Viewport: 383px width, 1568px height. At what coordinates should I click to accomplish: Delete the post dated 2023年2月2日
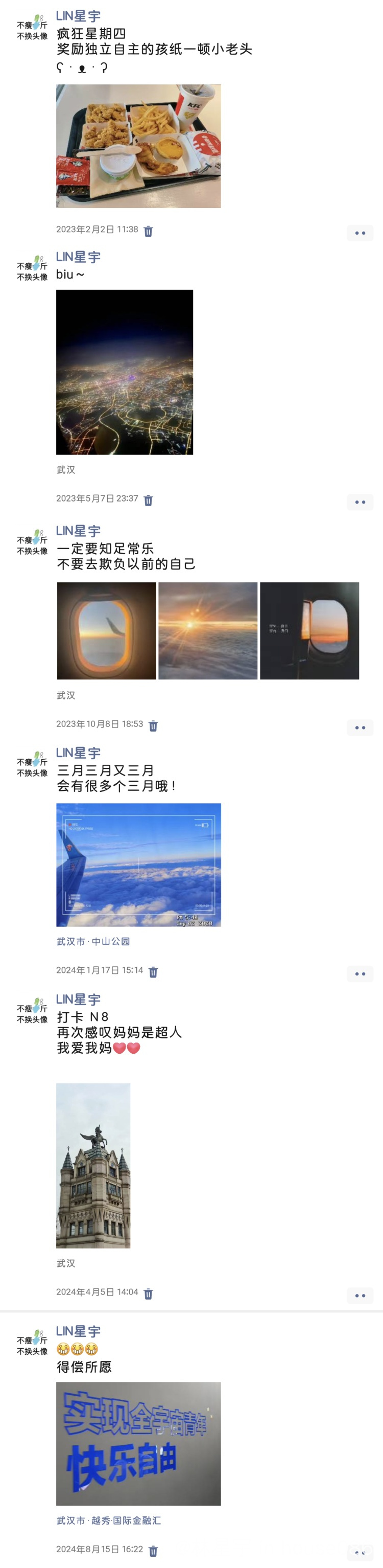tap(148, 231)
